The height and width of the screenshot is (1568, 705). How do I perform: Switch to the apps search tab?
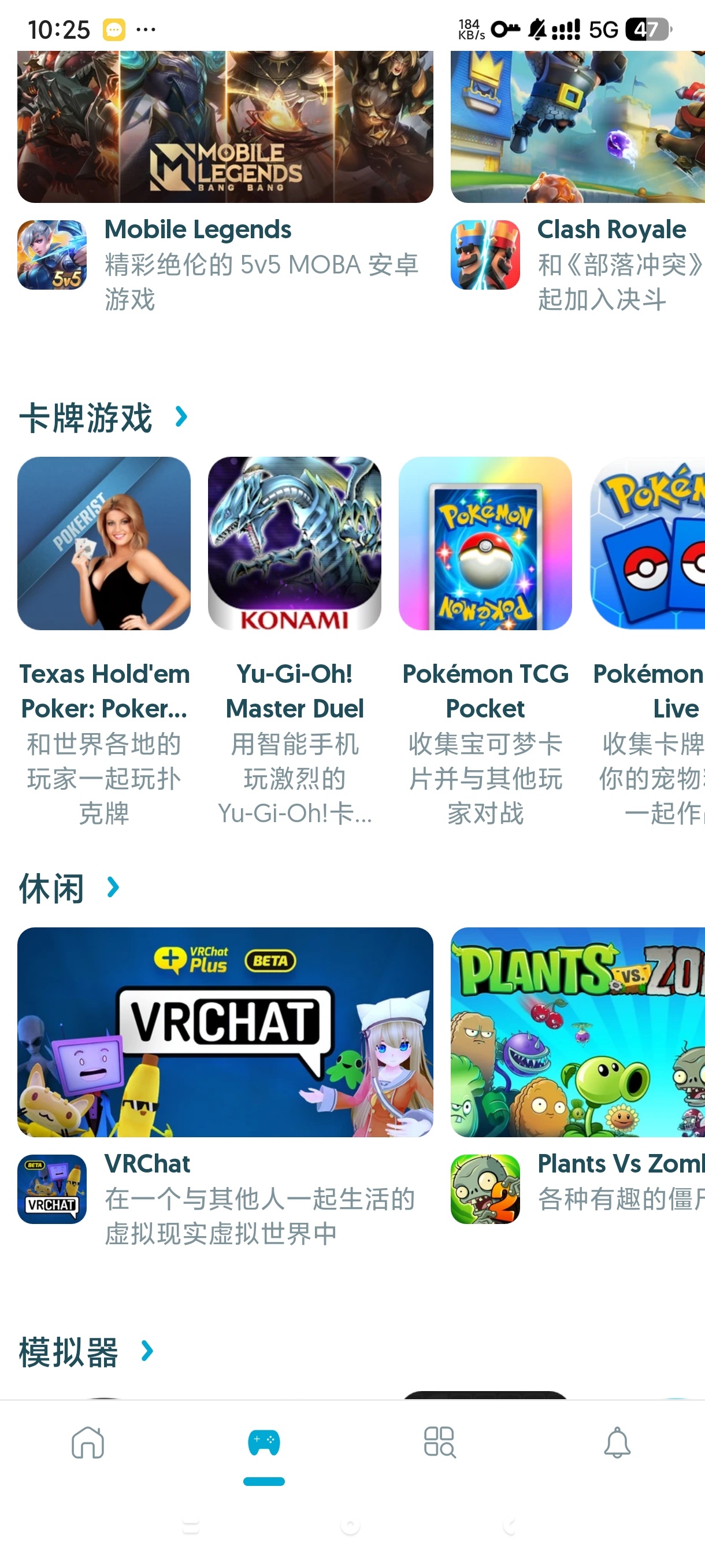coord(440,1443)
